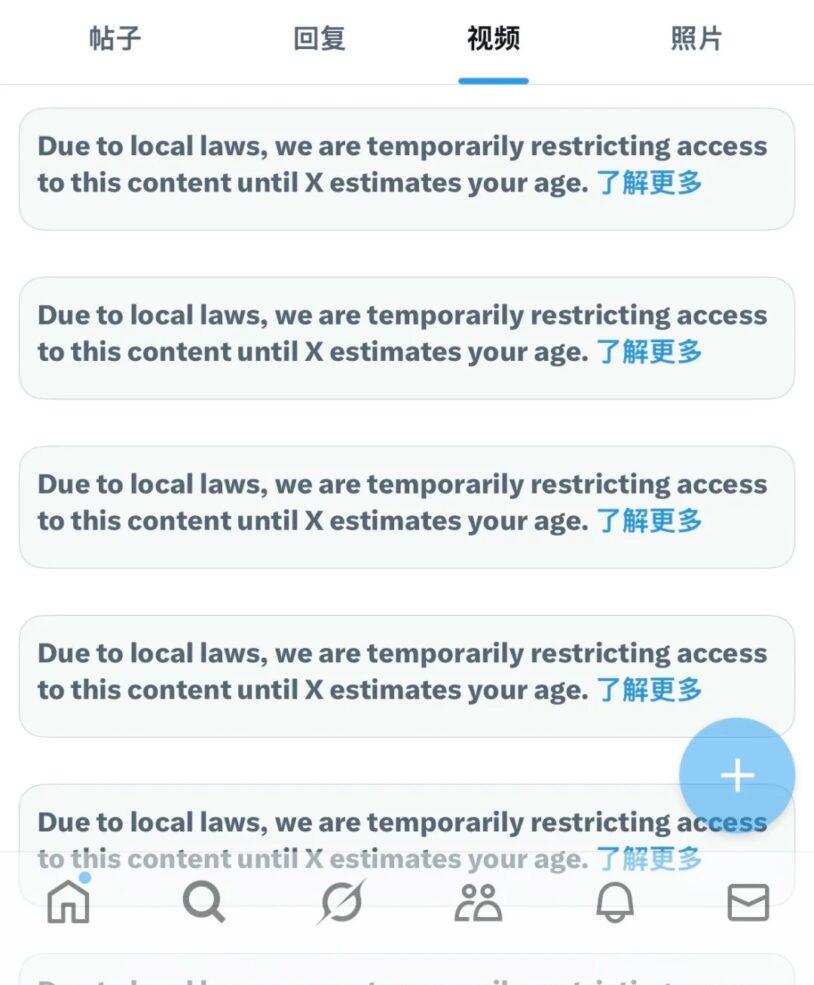814x985 pixels.
Task: Go to the home feed
Action: point(68,902)
